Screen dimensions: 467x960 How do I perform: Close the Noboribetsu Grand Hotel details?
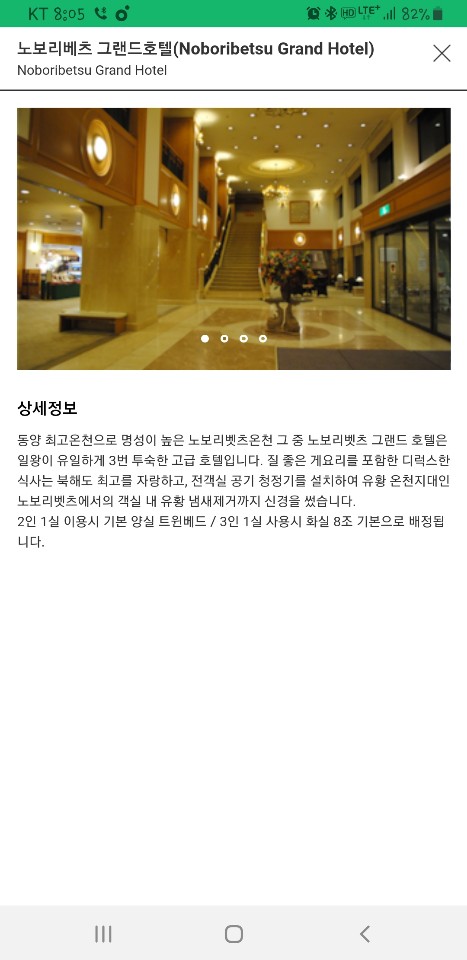(441, 53)
